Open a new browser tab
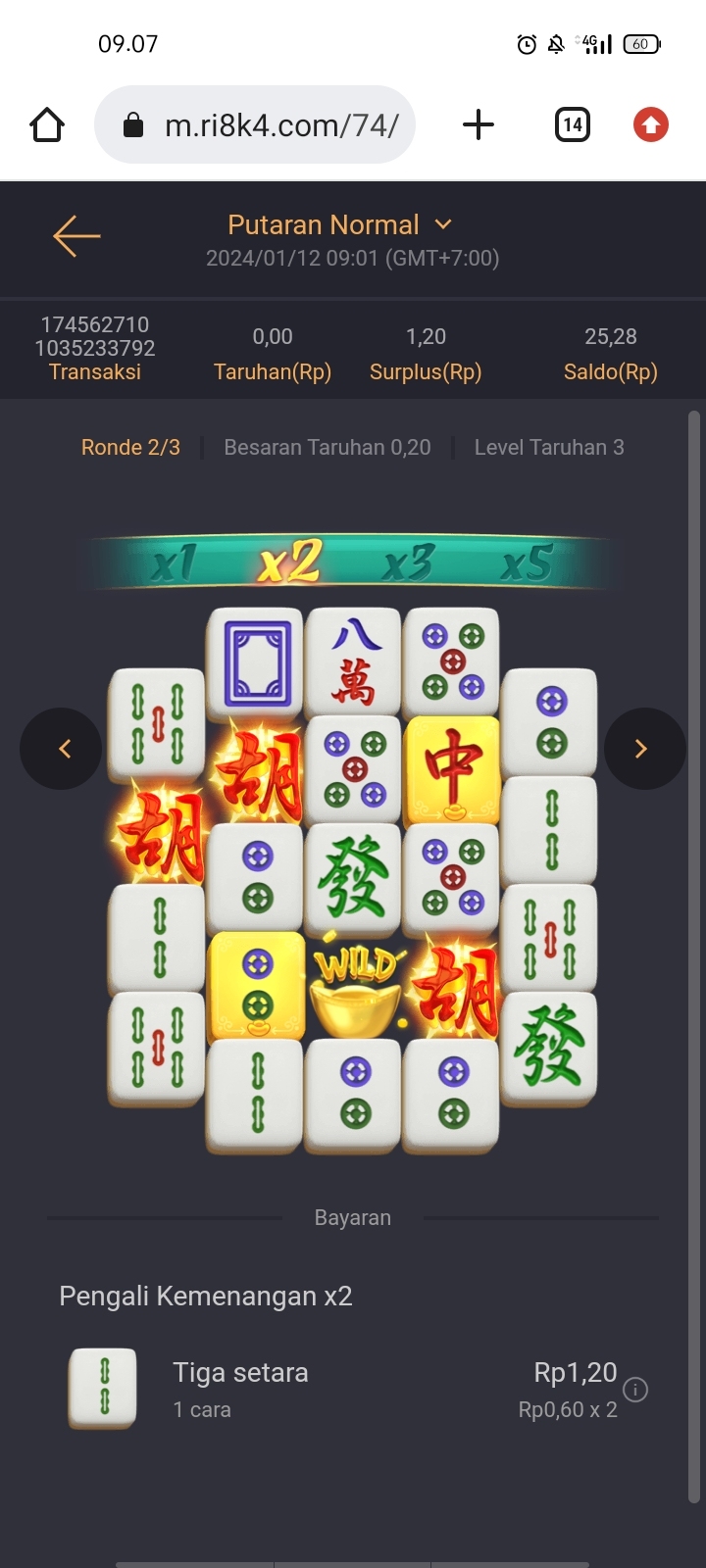This screenshot has width=706, height=1568. [478, 125]
